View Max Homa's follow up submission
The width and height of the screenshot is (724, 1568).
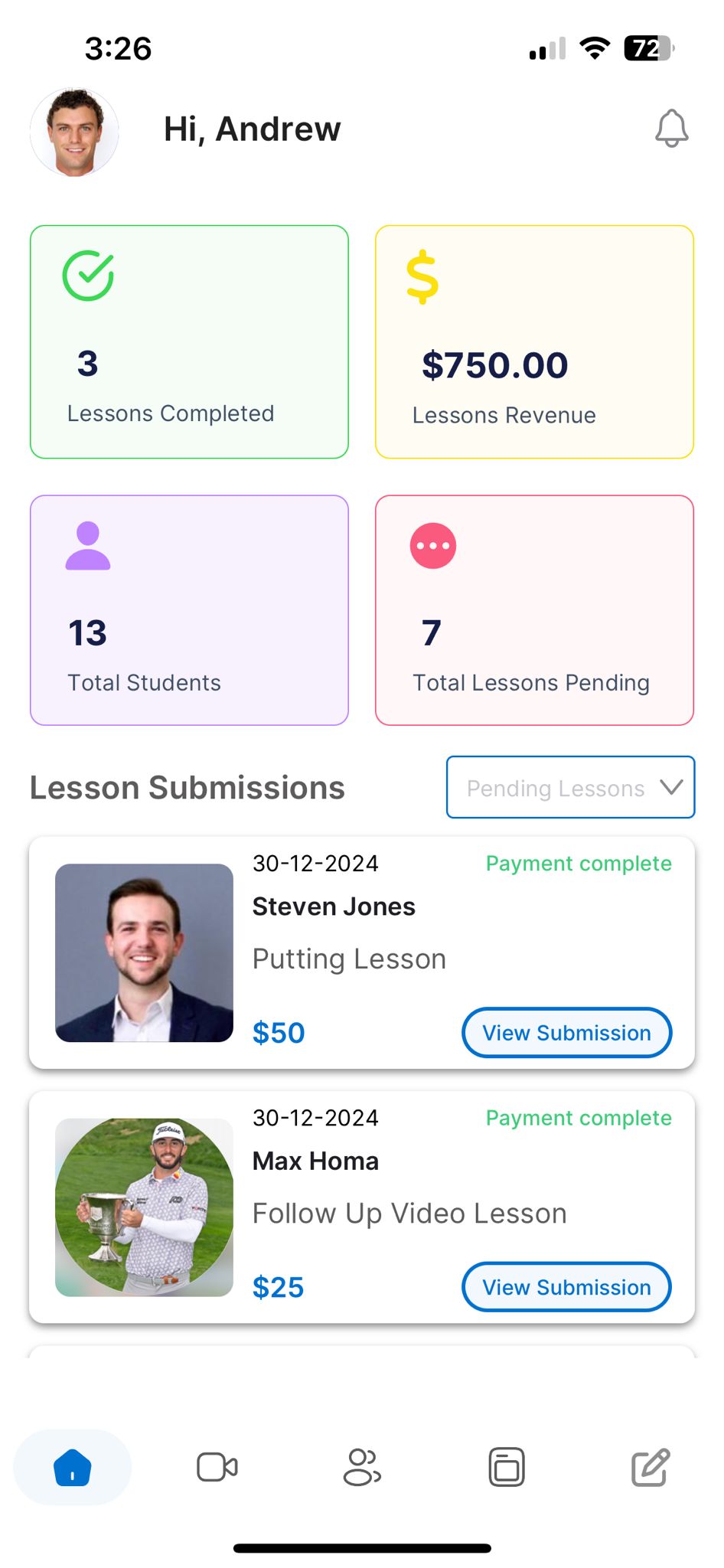tap(566, 1287)
